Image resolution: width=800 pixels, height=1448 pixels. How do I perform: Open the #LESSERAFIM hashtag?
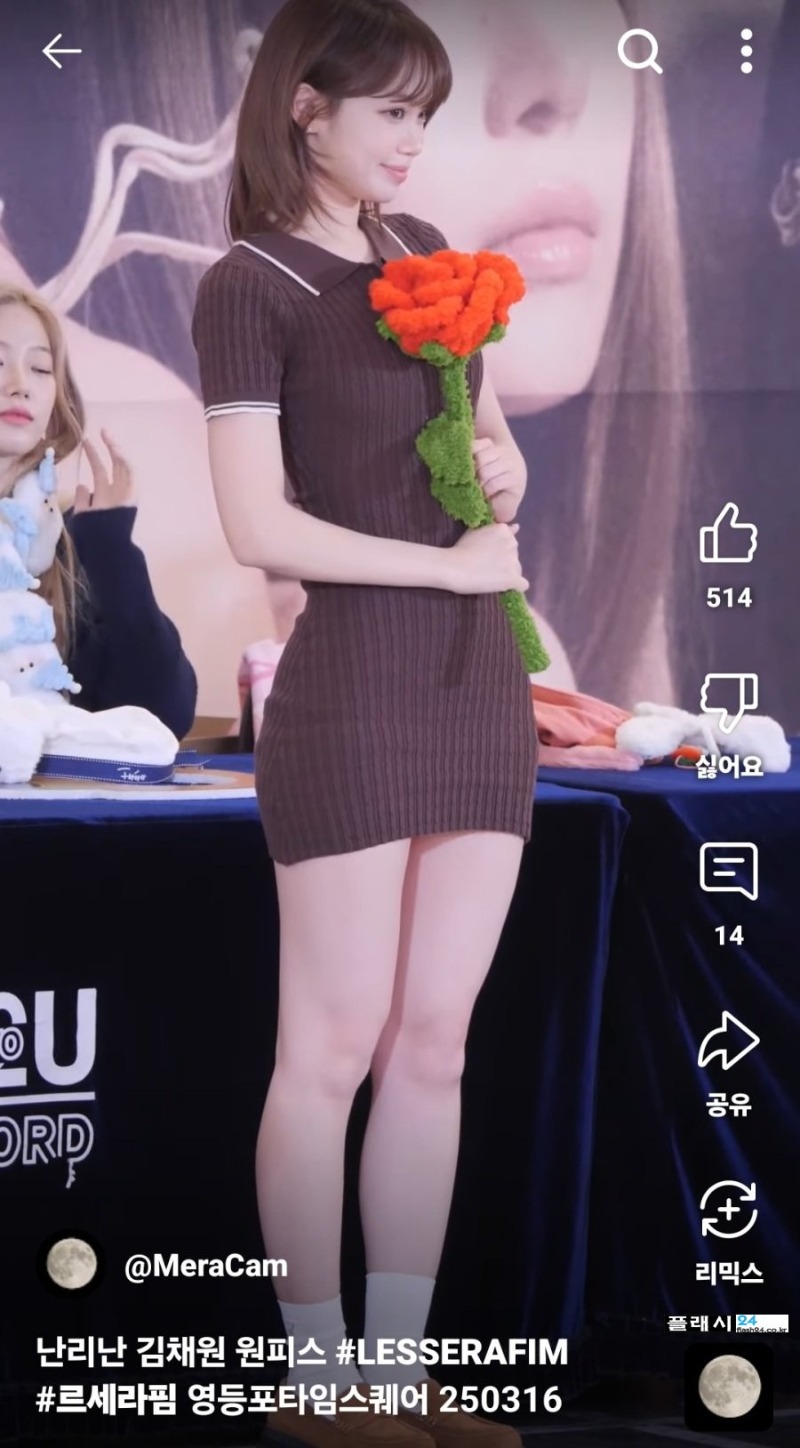tap(451, 1353)
